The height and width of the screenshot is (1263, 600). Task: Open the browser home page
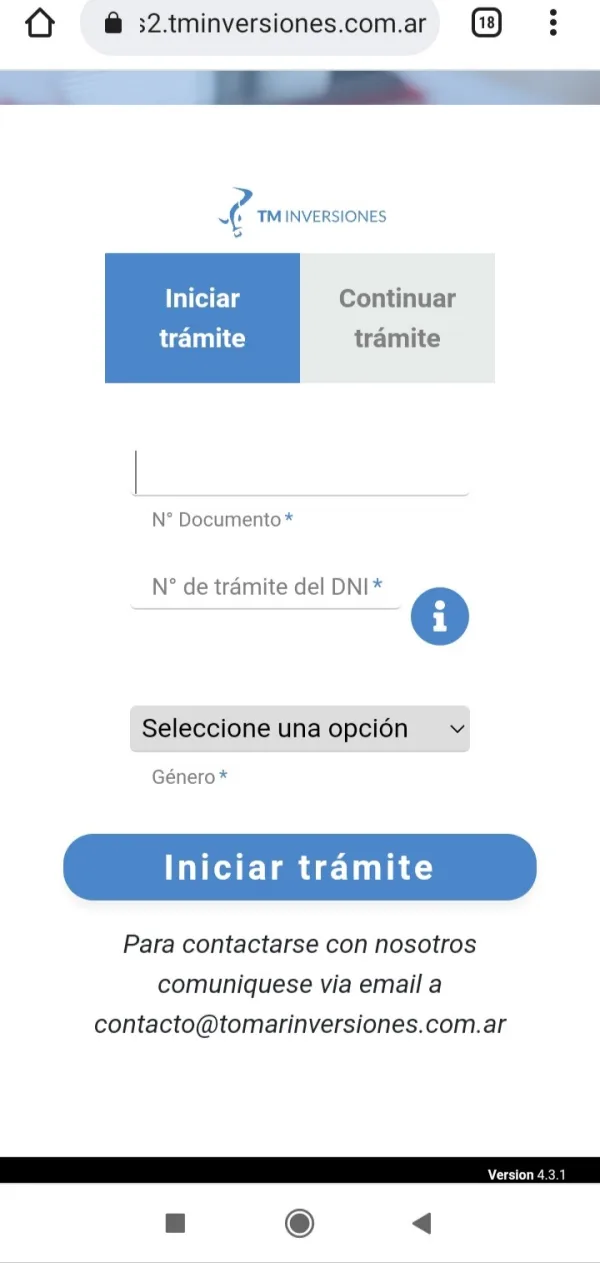click(40, 23)
